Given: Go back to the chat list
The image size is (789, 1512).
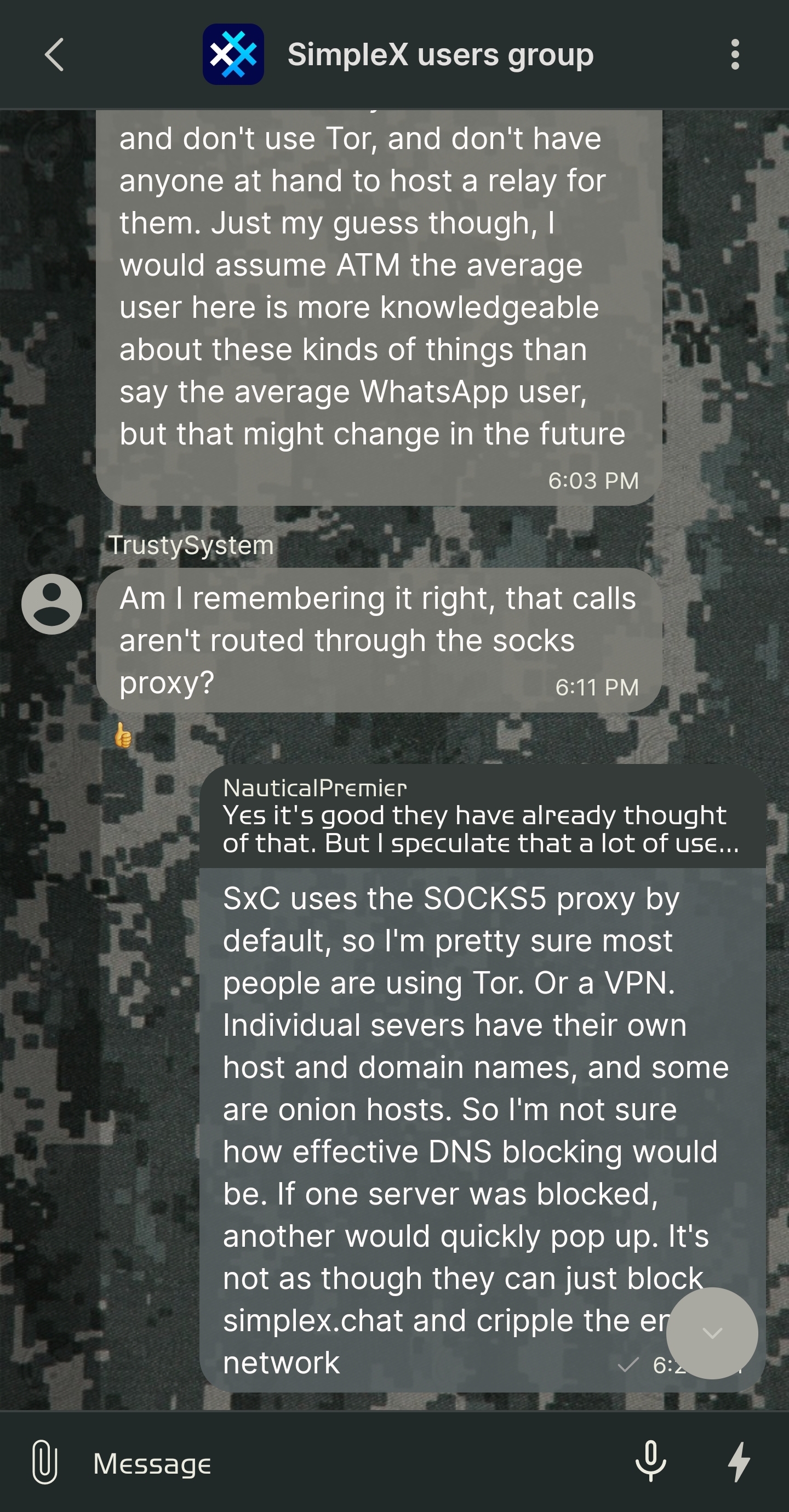Looking at the screenshot, I should coord(54,55).
